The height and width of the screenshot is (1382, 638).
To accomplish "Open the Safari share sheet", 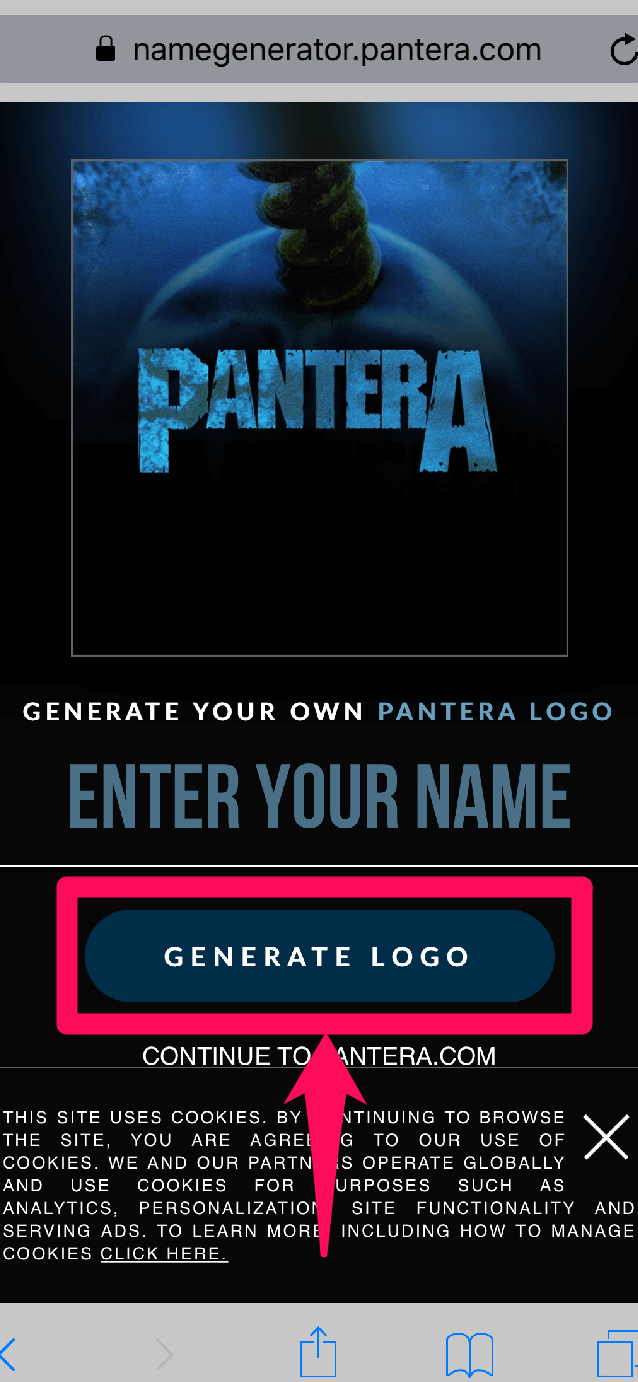I will coord(318,1352).
